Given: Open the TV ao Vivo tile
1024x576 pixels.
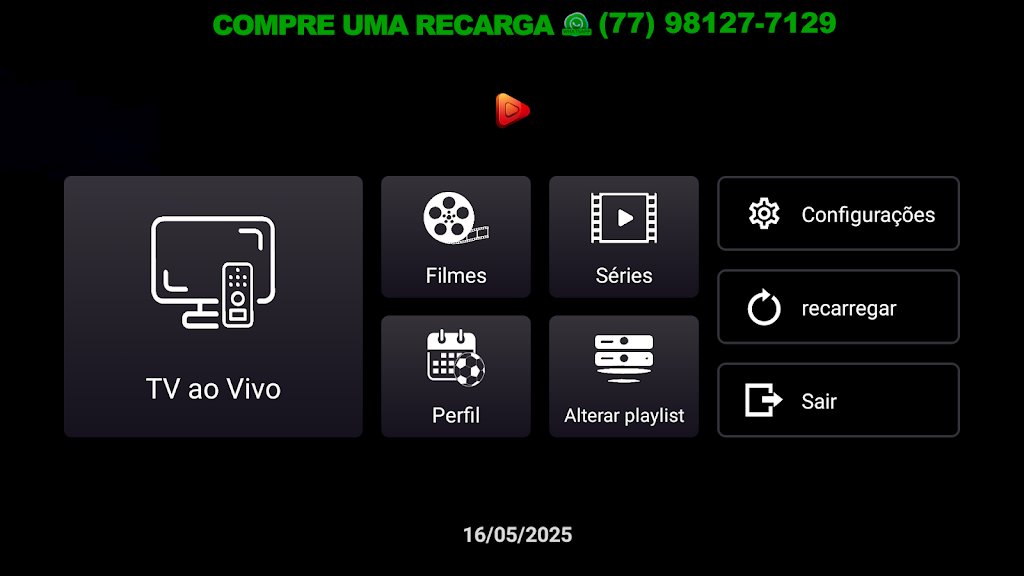Looking at the screenshot, I should 213,307.
